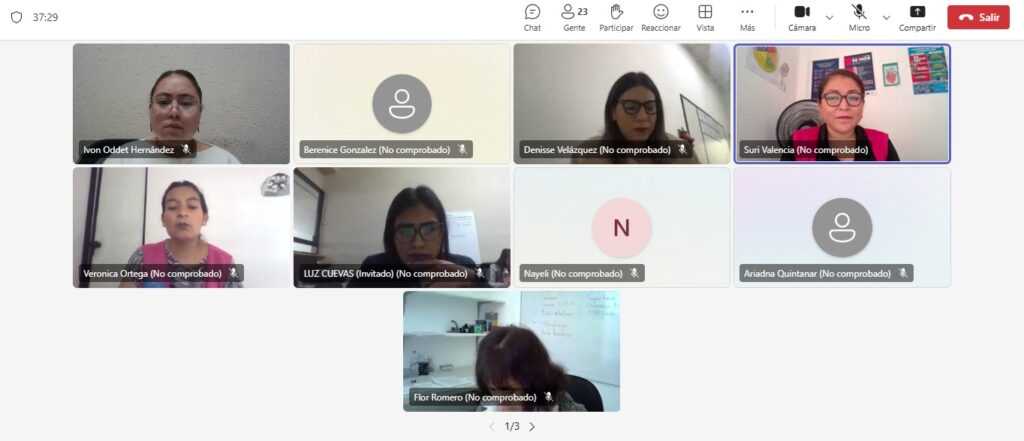This screenshot has width=1024, height=441.
Task: Go to the next participants page
Action: tap(532, 426)
